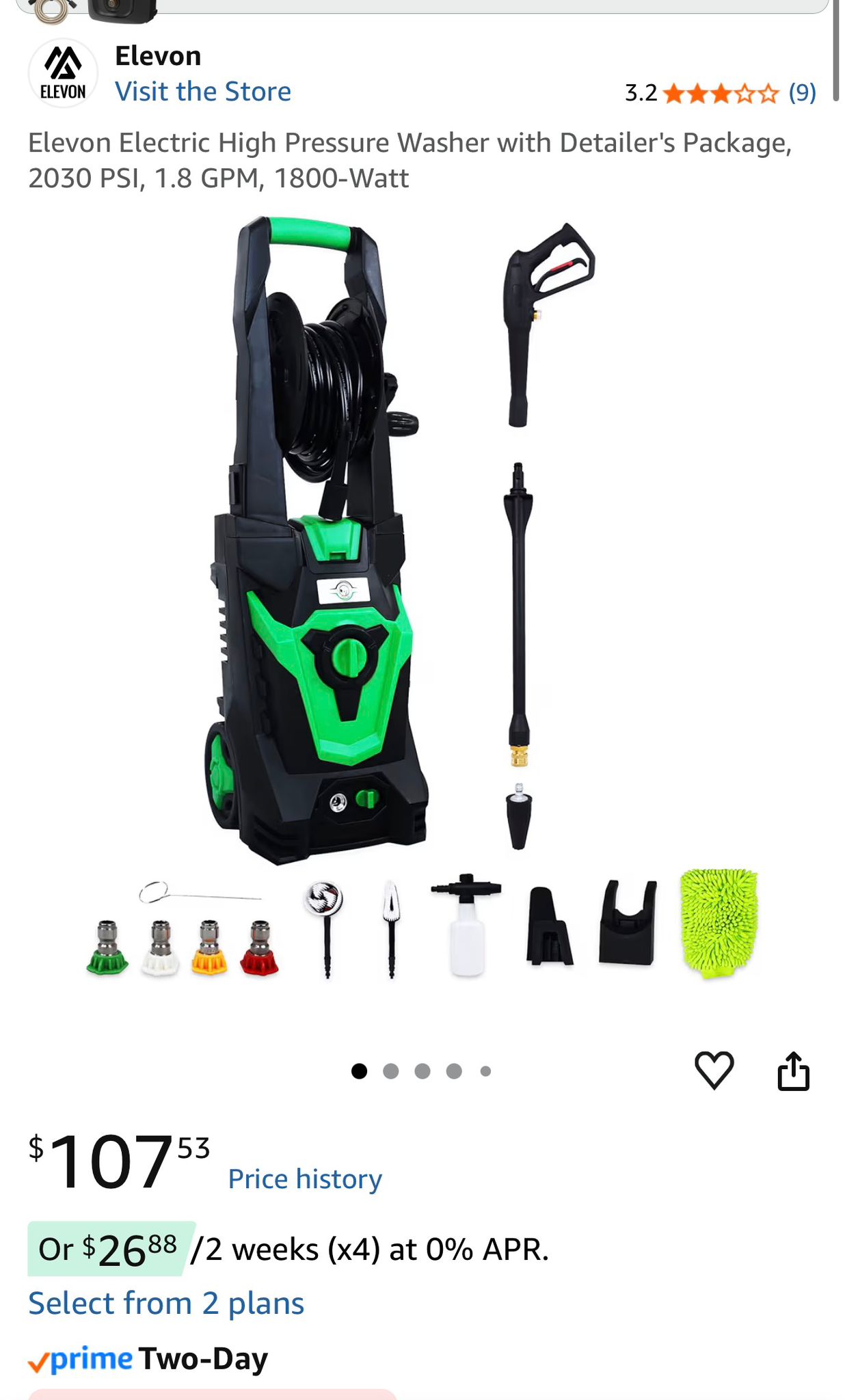Visit the Elevon store

(x=202, y=92)
